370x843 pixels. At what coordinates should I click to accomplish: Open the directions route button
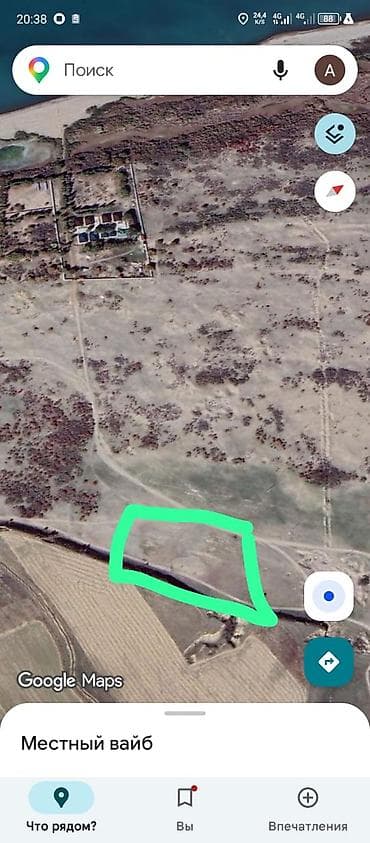pos(329,662)
